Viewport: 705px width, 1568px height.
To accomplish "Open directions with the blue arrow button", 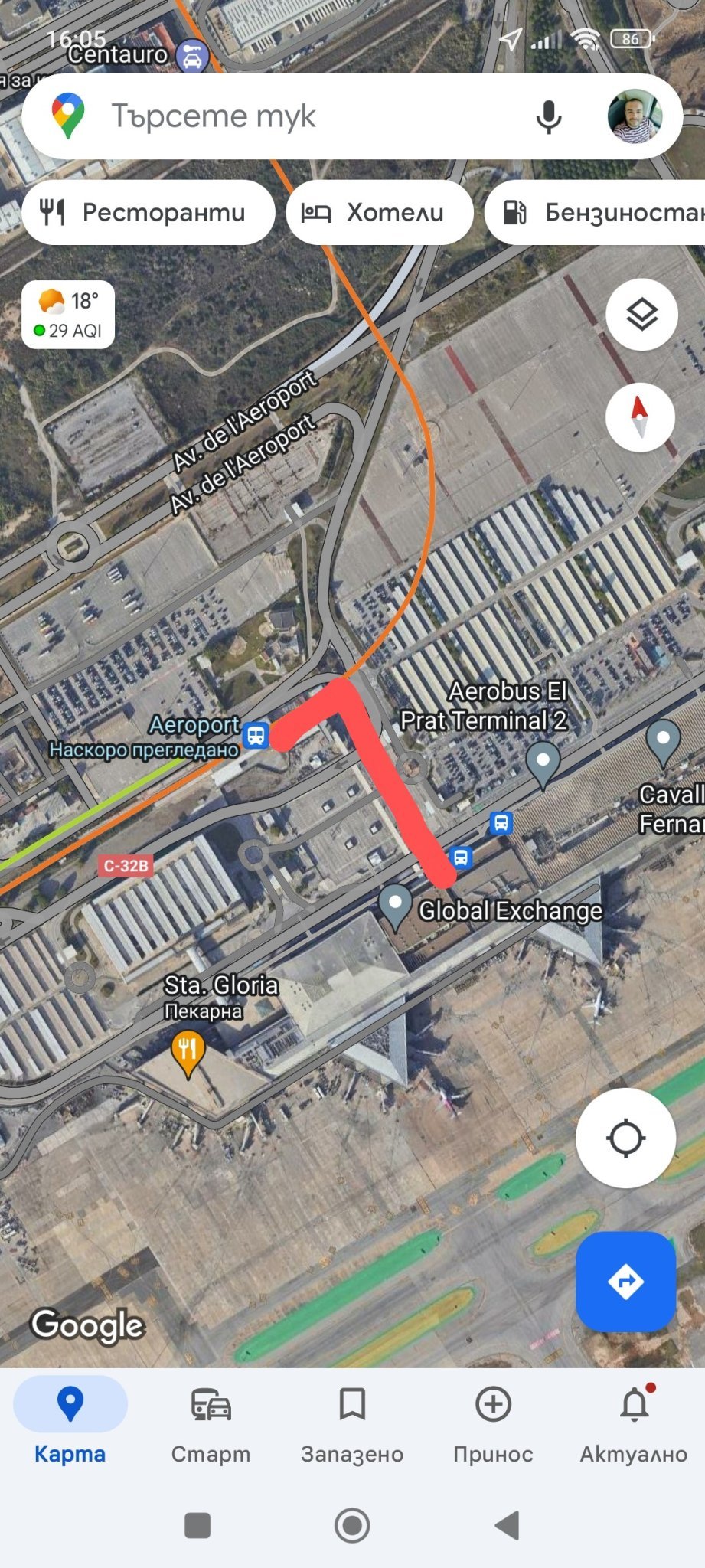I will 625,1282.
